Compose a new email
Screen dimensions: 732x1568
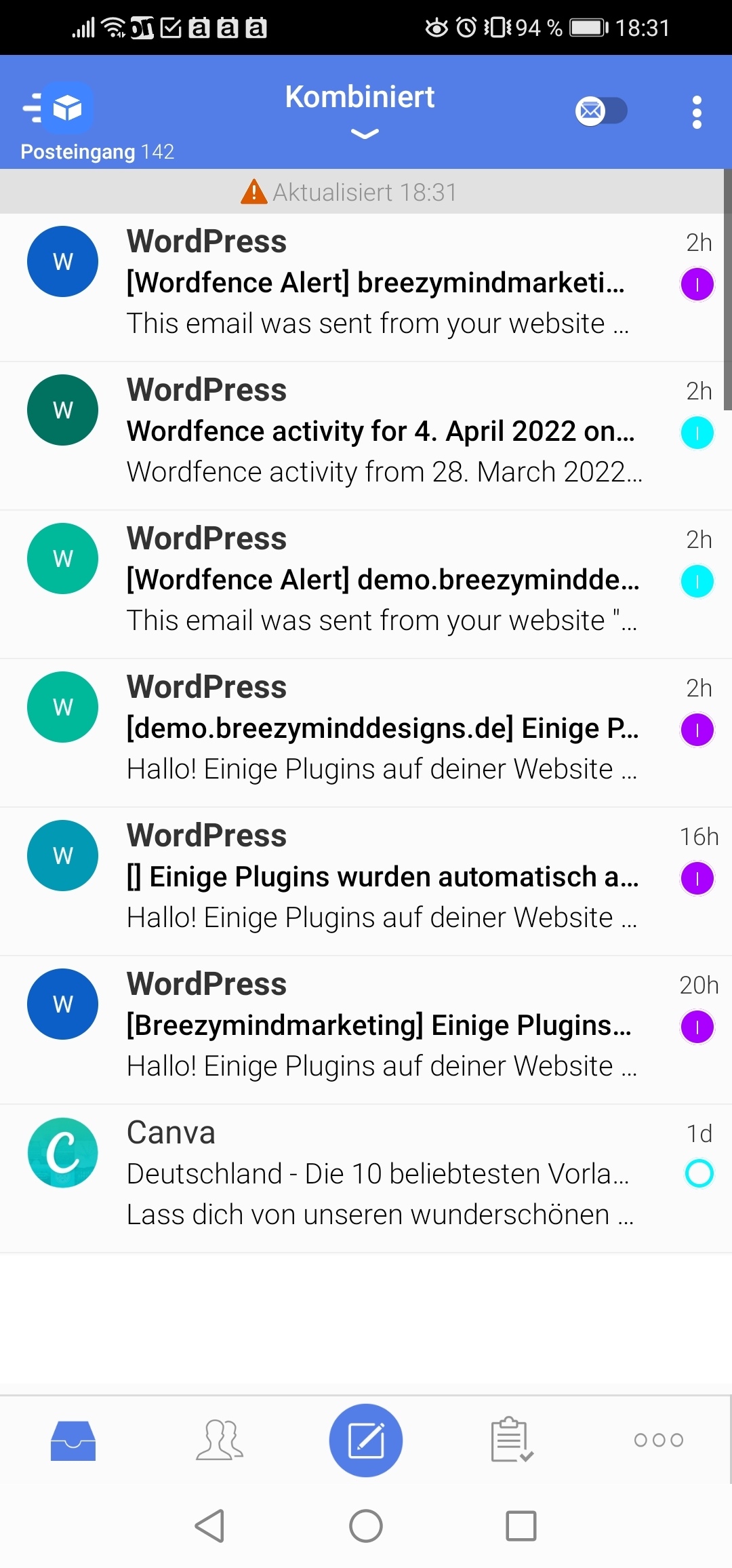(x=366, y=1440)
